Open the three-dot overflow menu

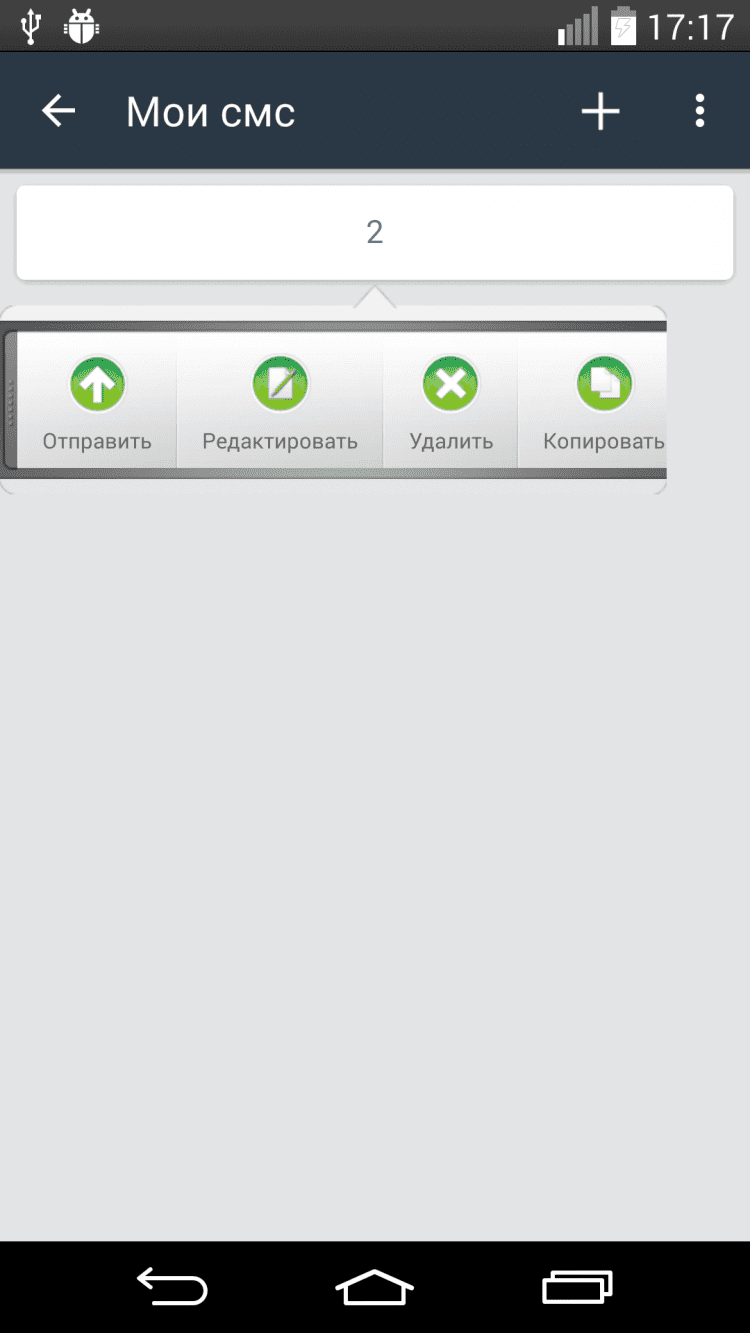pyautogui.click(x=700, y=111)
